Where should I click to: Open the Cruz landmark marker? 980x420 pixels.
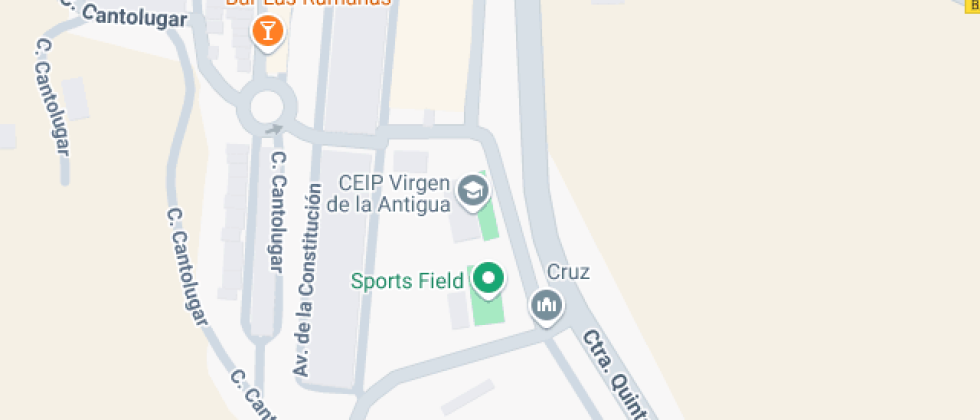coord(547,304)
